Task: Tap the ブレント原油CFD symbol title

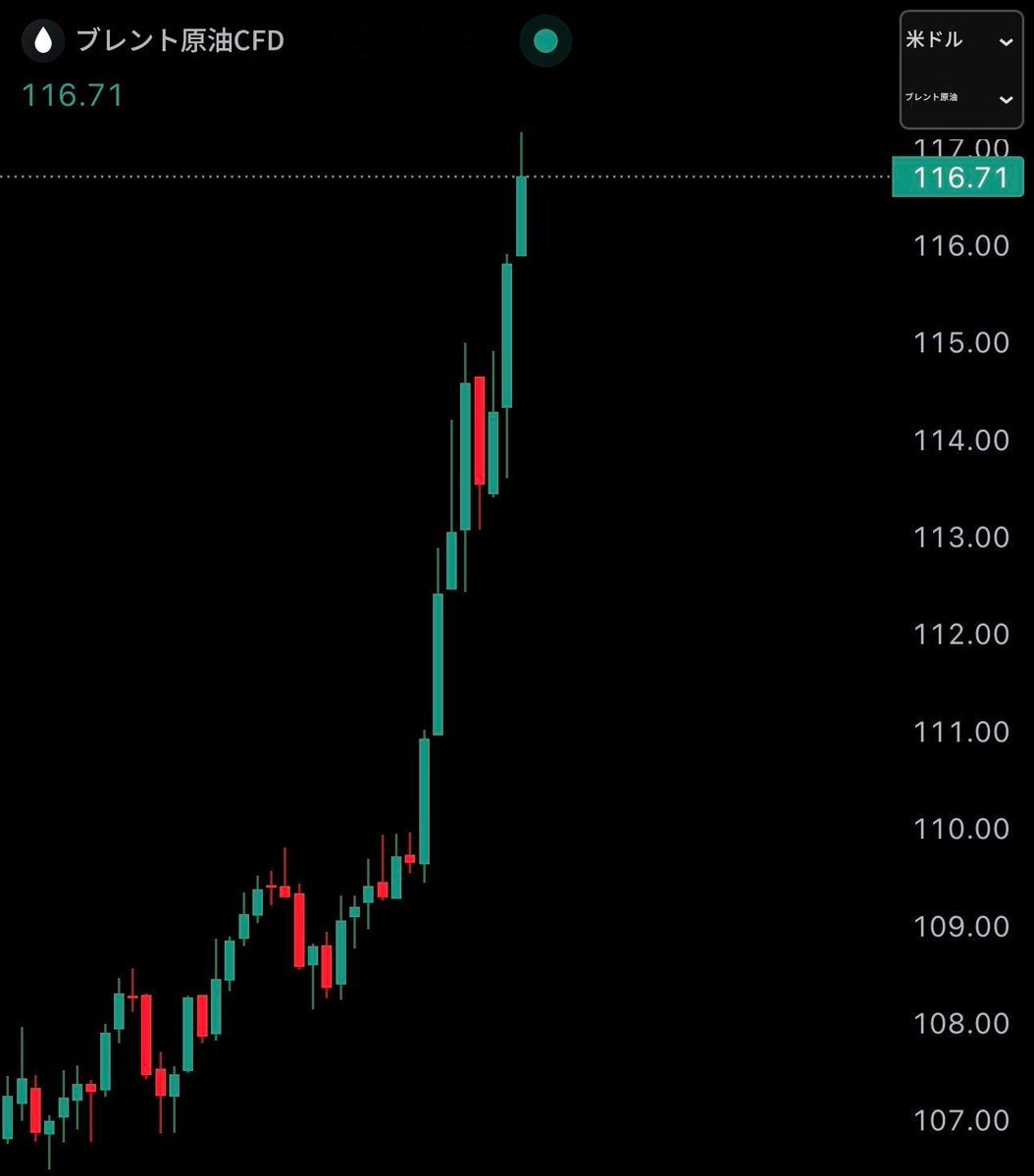Action: click(180, 41)
